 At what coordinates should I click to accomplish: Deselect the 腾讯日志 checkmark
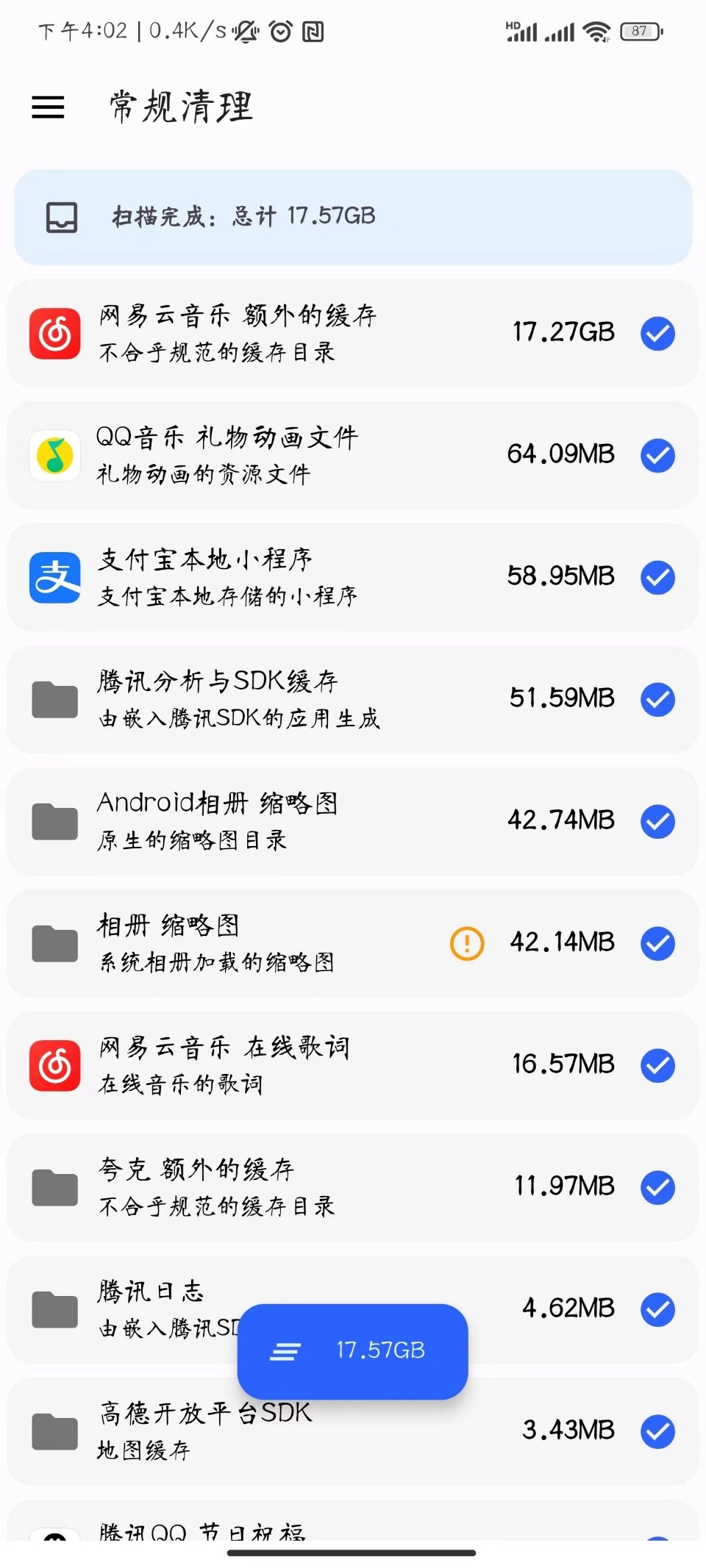(x=658, y=1308)
